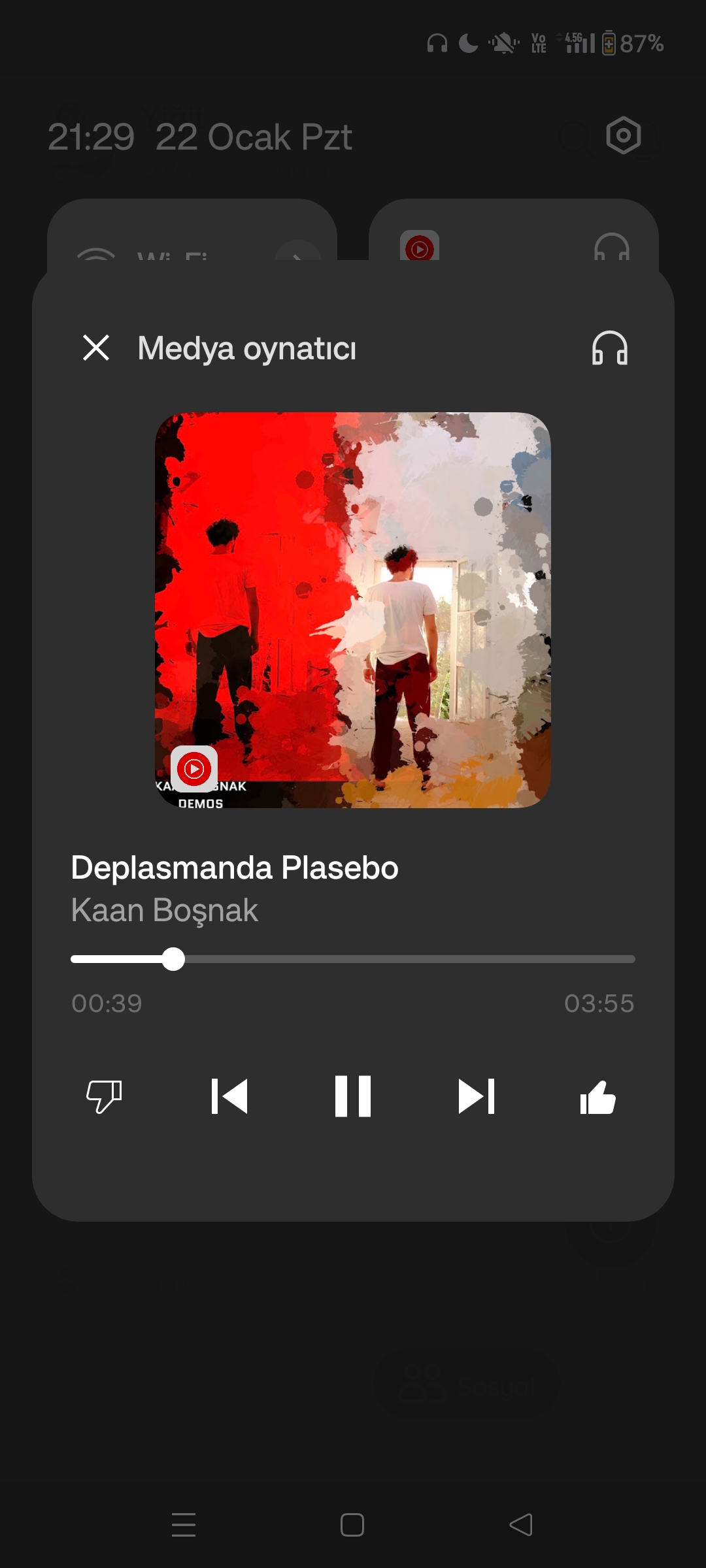Pause Deplasmanda Plasebo

coord(353,1096)
